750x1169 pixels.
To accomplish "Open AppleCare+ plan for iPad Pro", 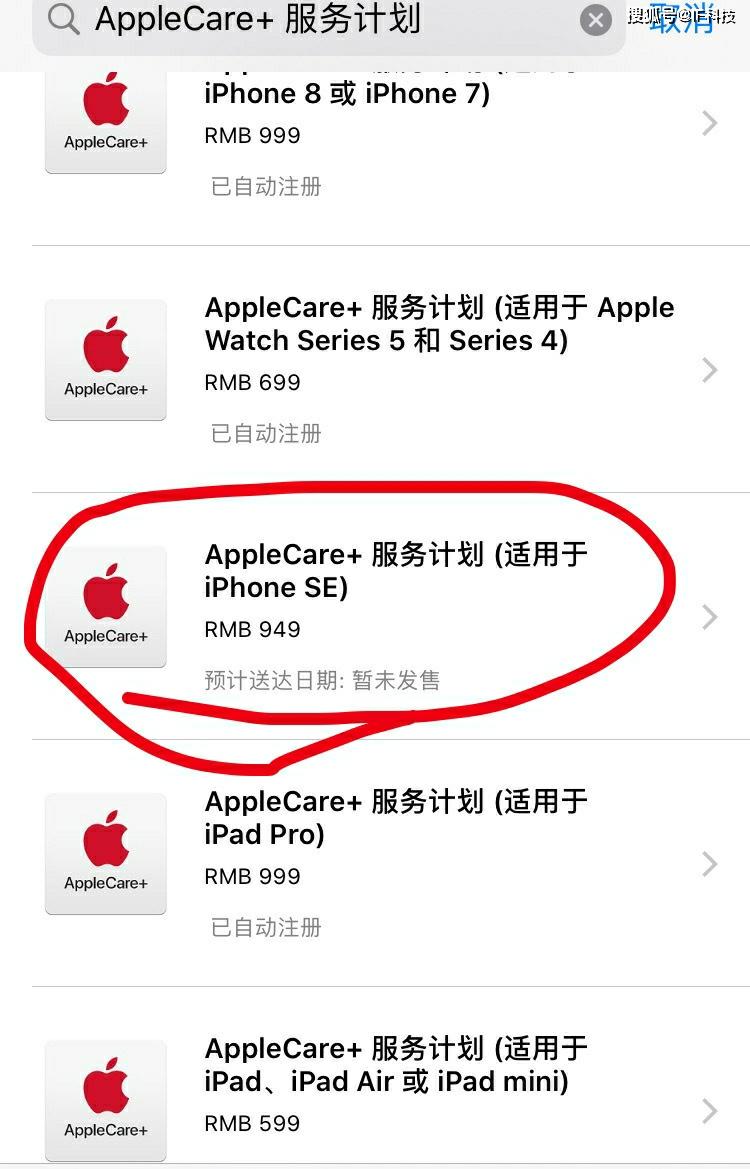I will (400, 862).
